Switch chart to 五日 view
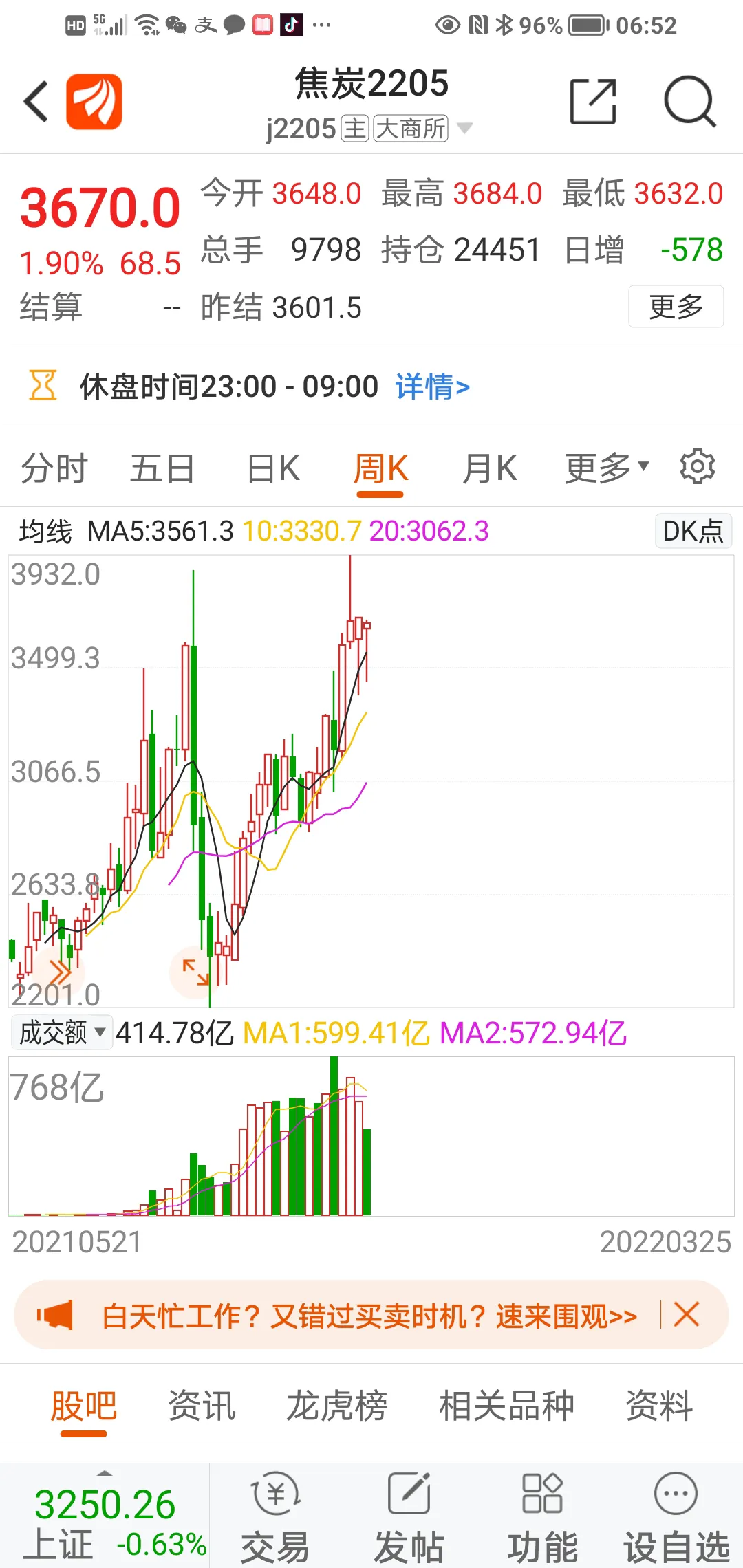This screenshot has width=743, height=1568. [162, 469]
